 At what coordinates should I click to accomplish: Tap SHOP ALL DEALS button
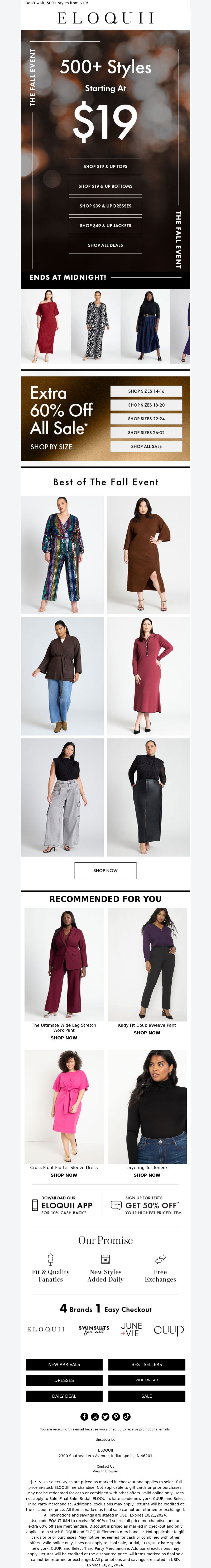(105, 245)
